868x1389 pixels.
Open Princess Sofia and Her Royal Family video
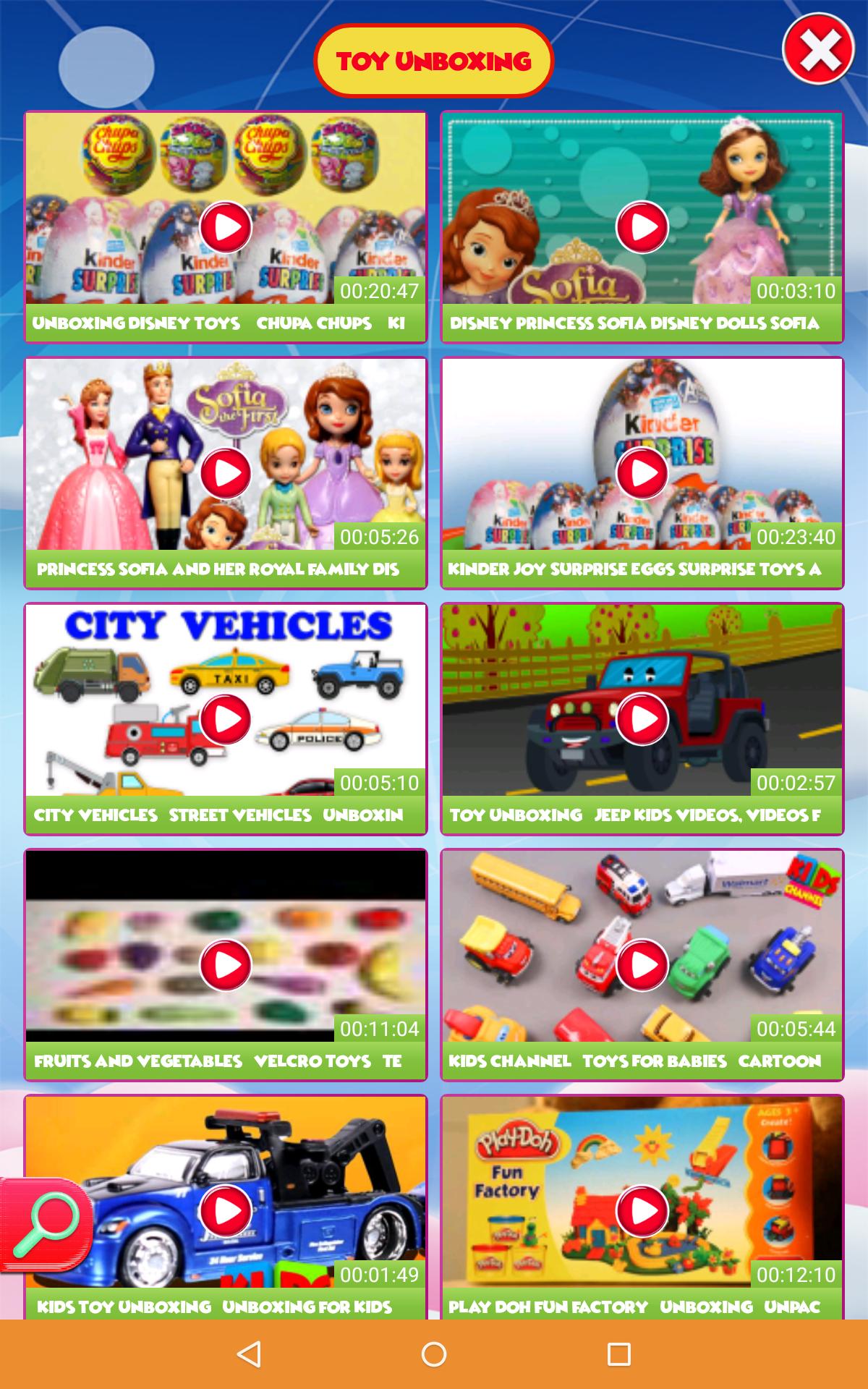pyautogui.click(x=225, y=472)
